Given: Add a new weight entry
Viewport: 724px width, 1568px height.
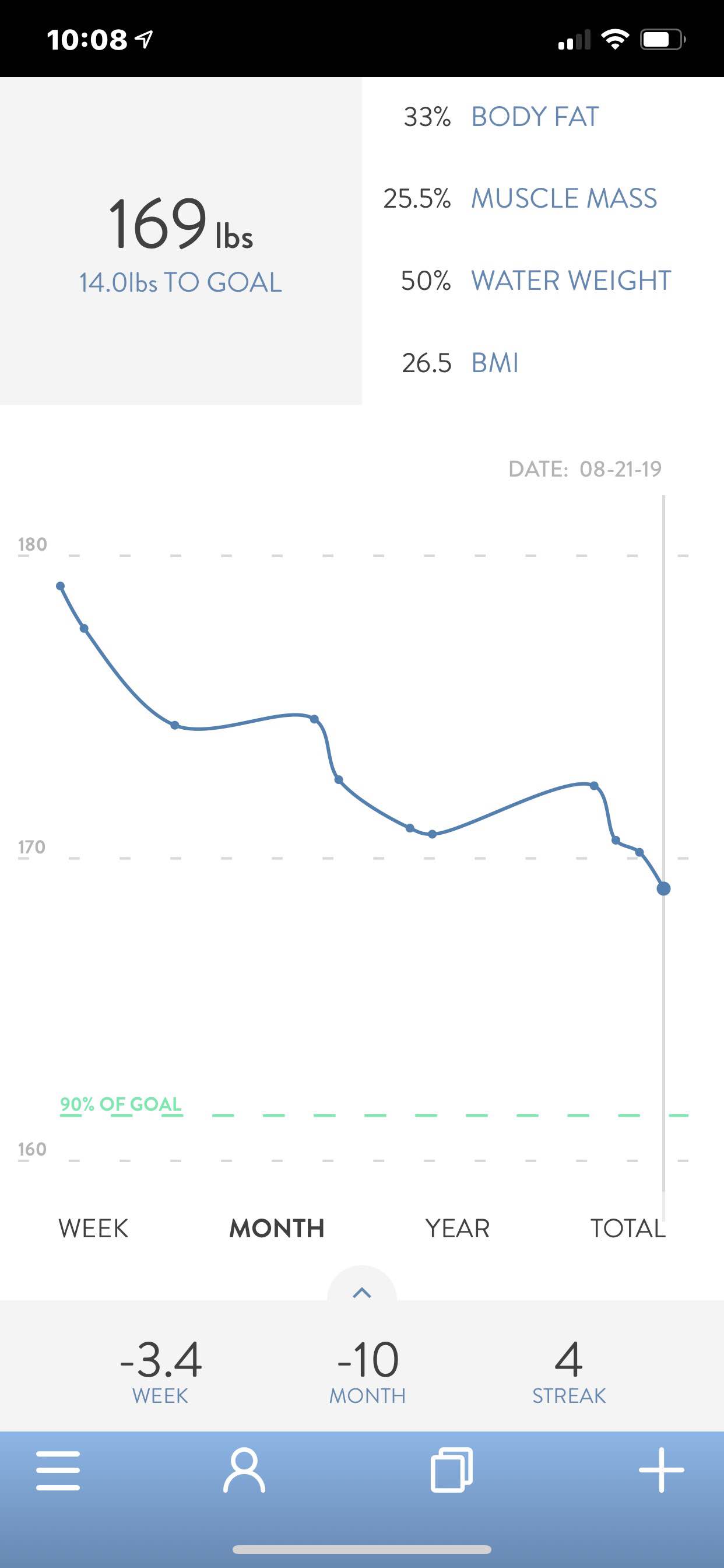Looking at the screenshot, I should point(661,1470).
